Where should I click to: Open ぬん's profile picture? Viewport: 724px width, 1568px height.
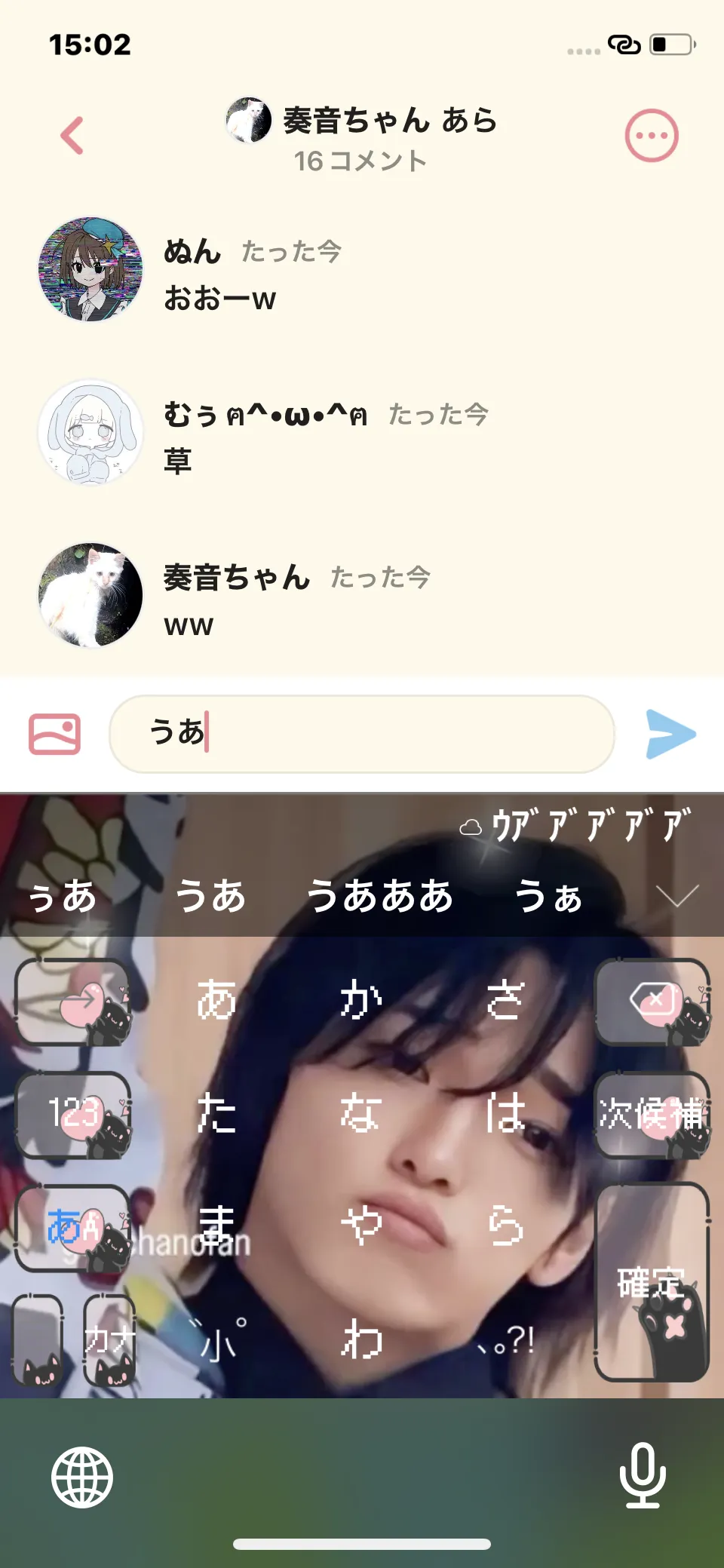[90, 269]
